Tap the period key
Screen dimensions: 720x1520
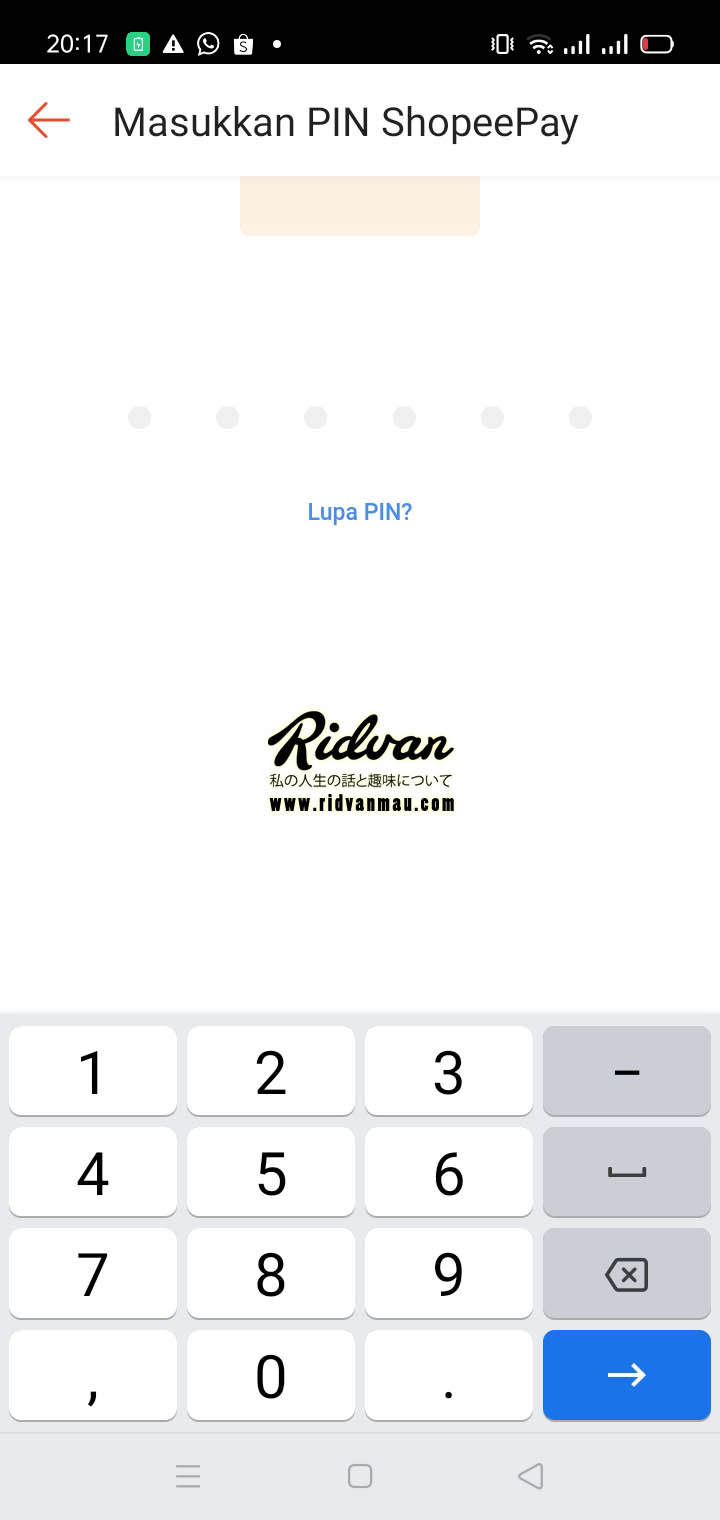click(x=449, y=1375)
